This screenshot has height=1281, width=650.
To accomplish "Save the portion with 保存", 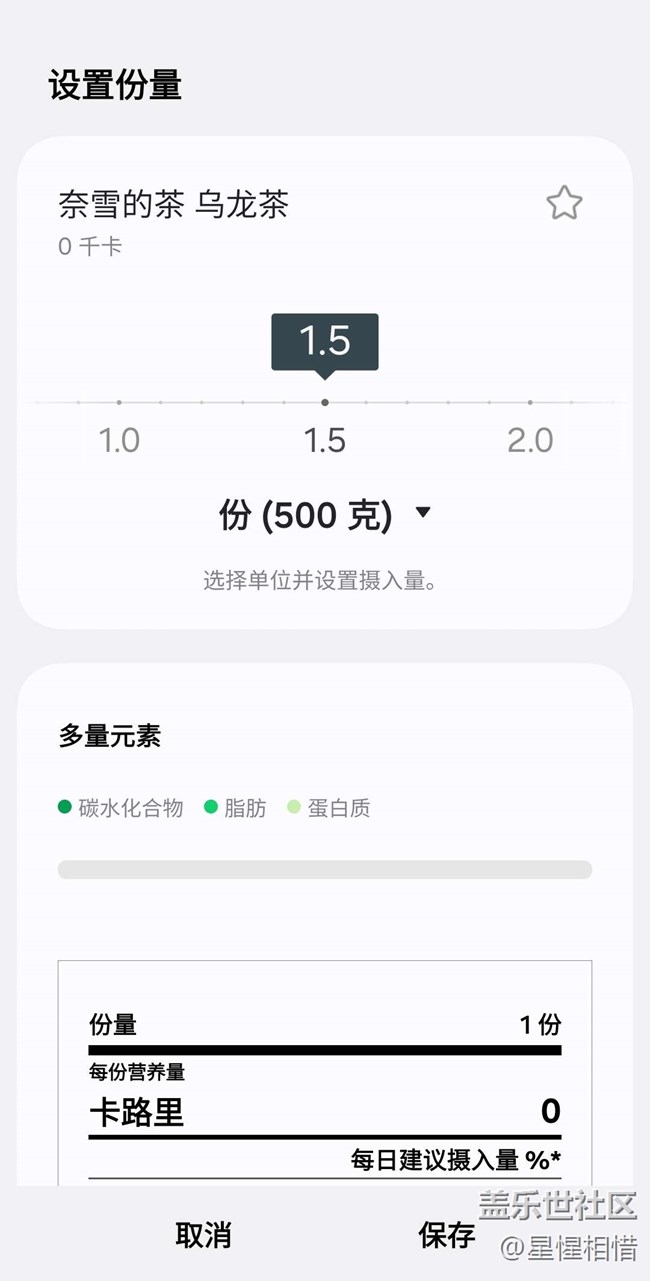I will click(x=447, y=1235).
